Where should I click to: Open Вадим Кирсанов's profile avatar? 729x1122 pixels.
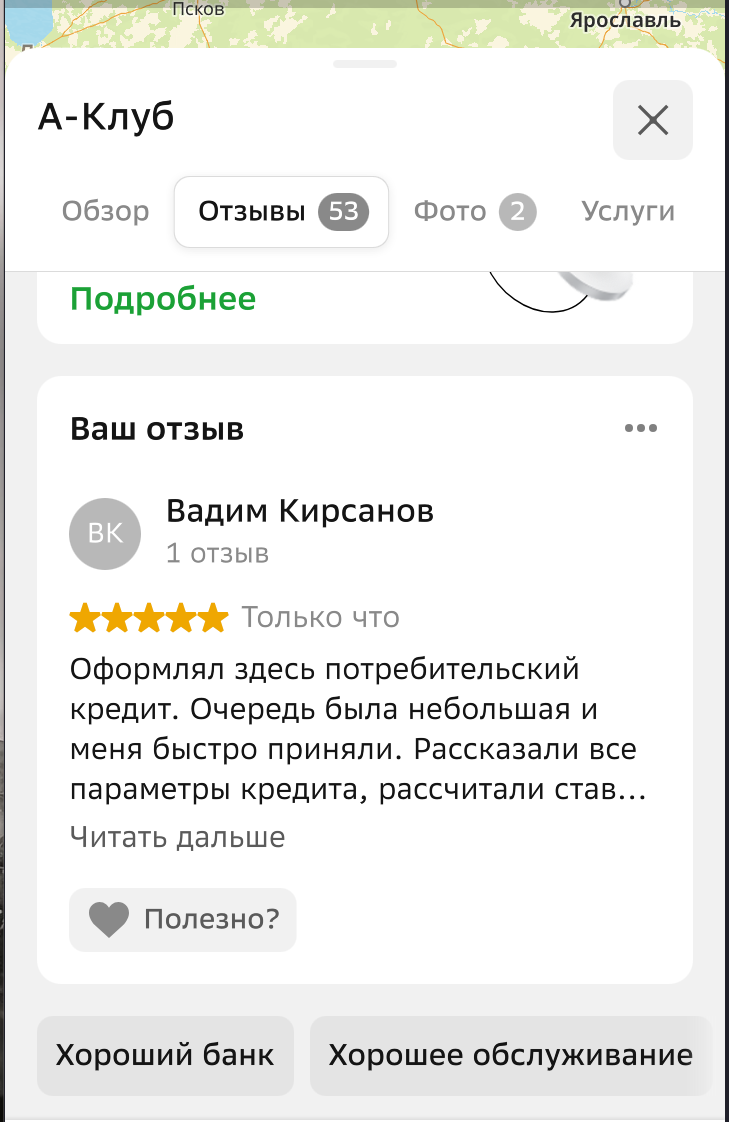click(105, 534)
